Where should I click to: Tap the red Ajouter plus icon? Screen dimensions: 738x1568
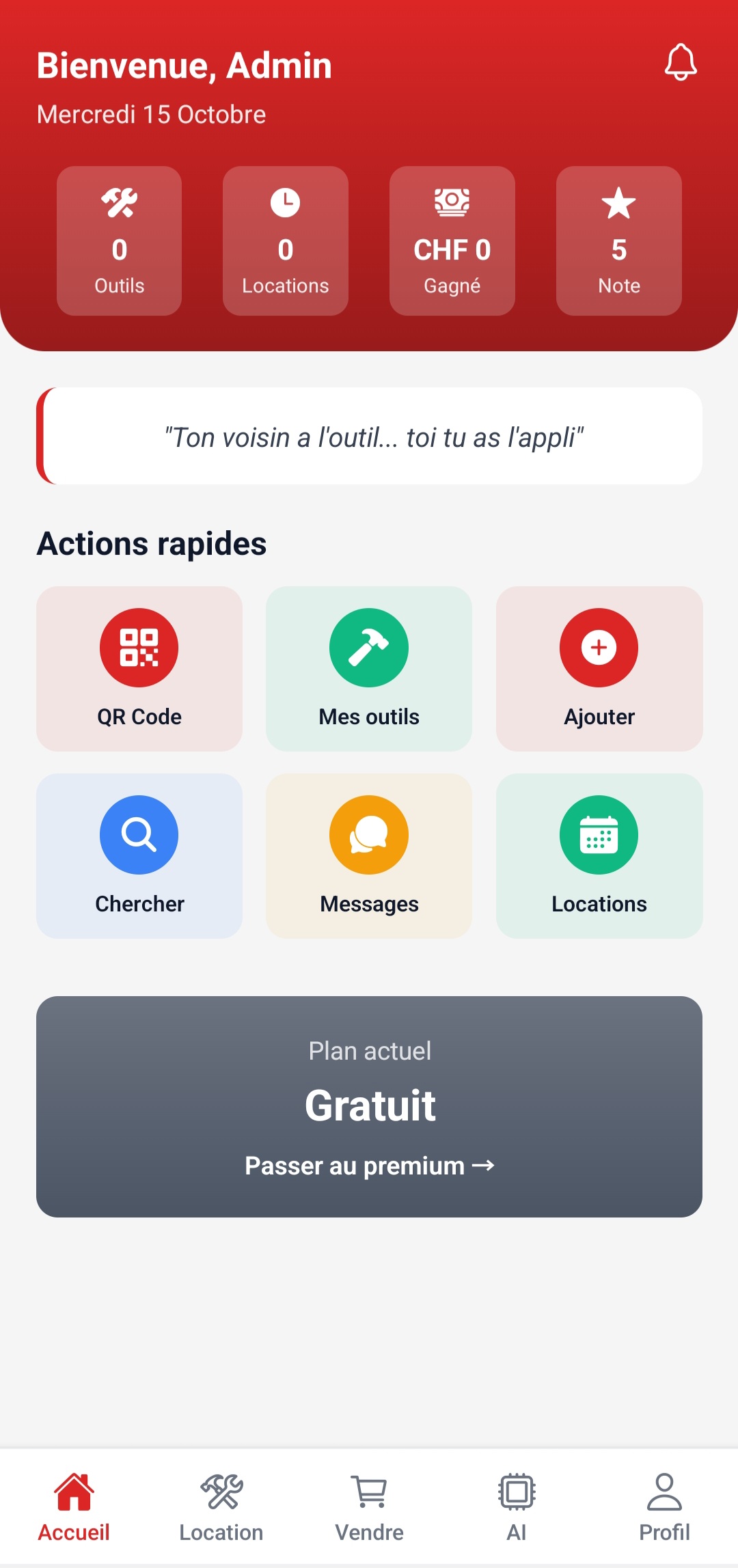(x=599, y=647)
